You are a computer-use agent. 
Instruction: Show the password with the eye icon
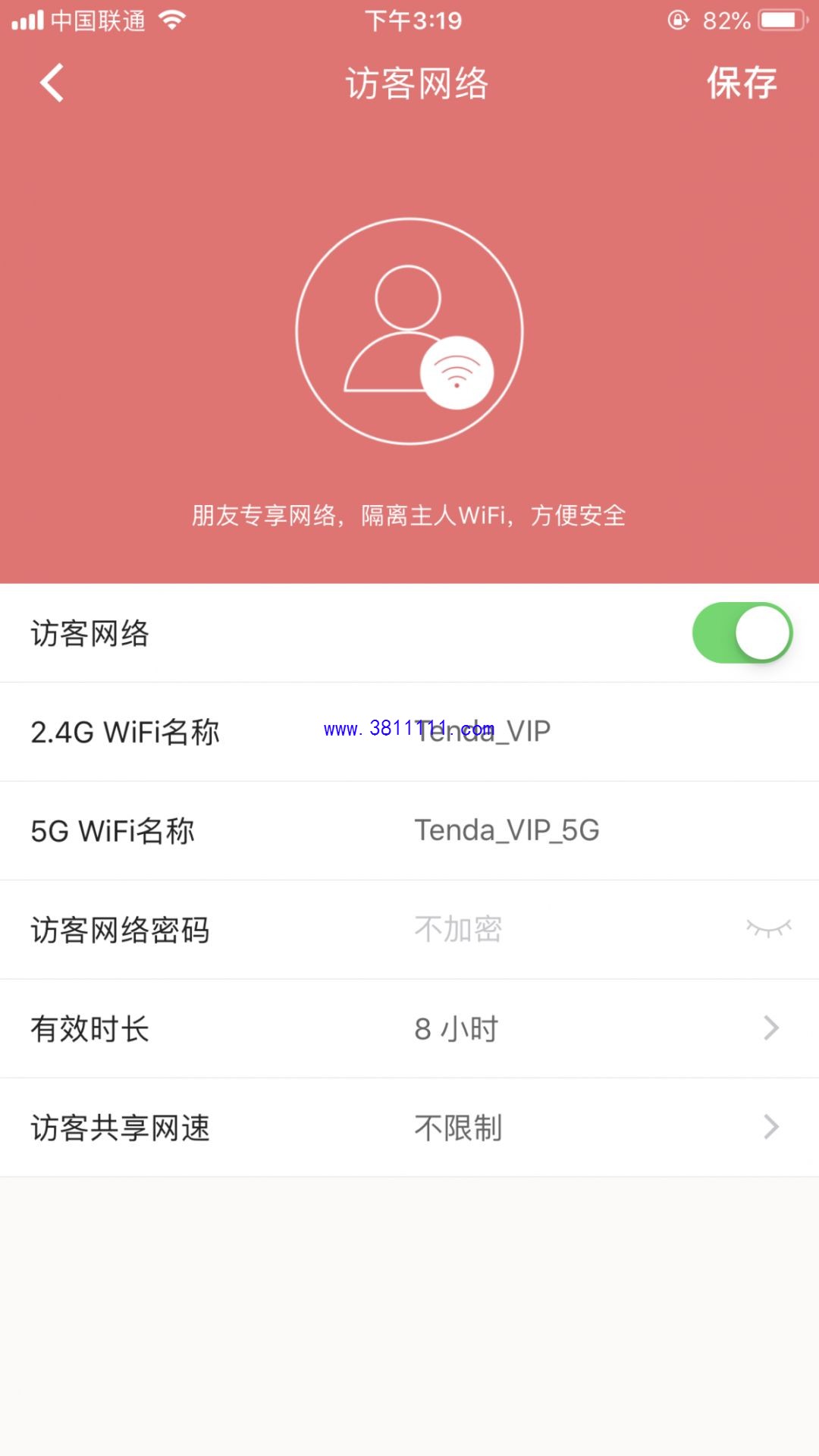tap(769, 929)
